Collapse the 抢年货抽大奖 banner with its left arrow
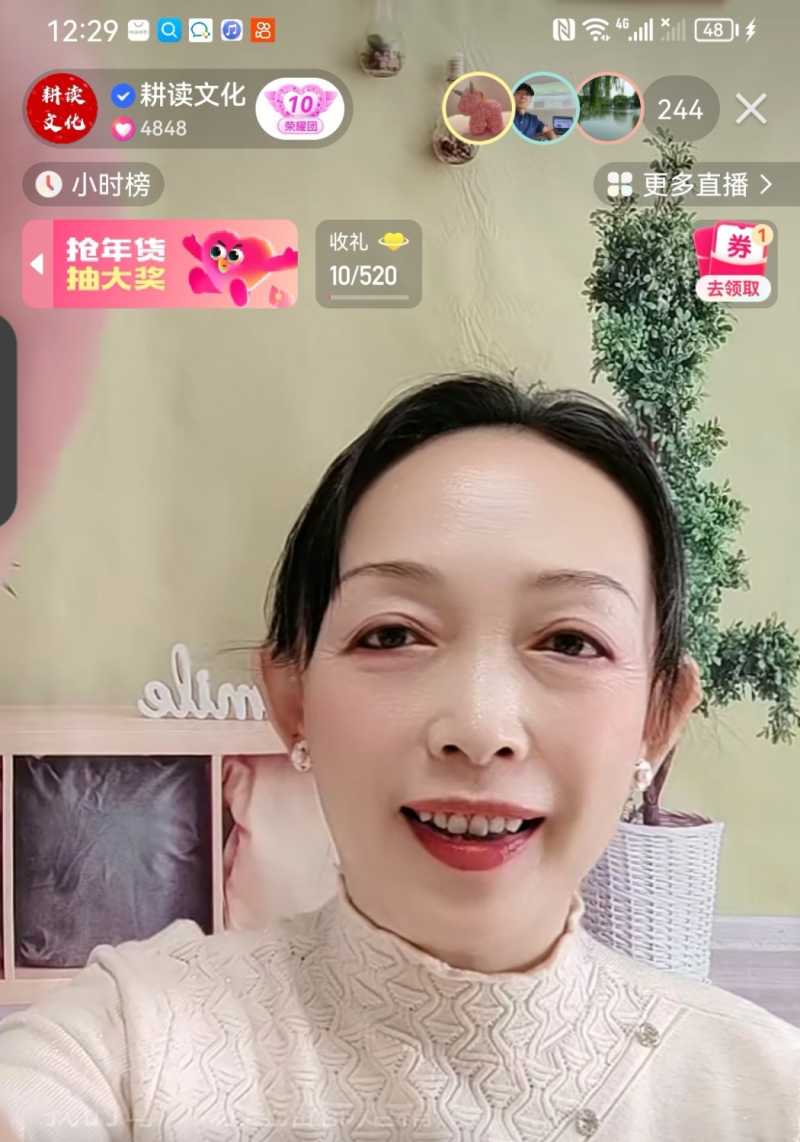800x1142 pixels. 37,264
